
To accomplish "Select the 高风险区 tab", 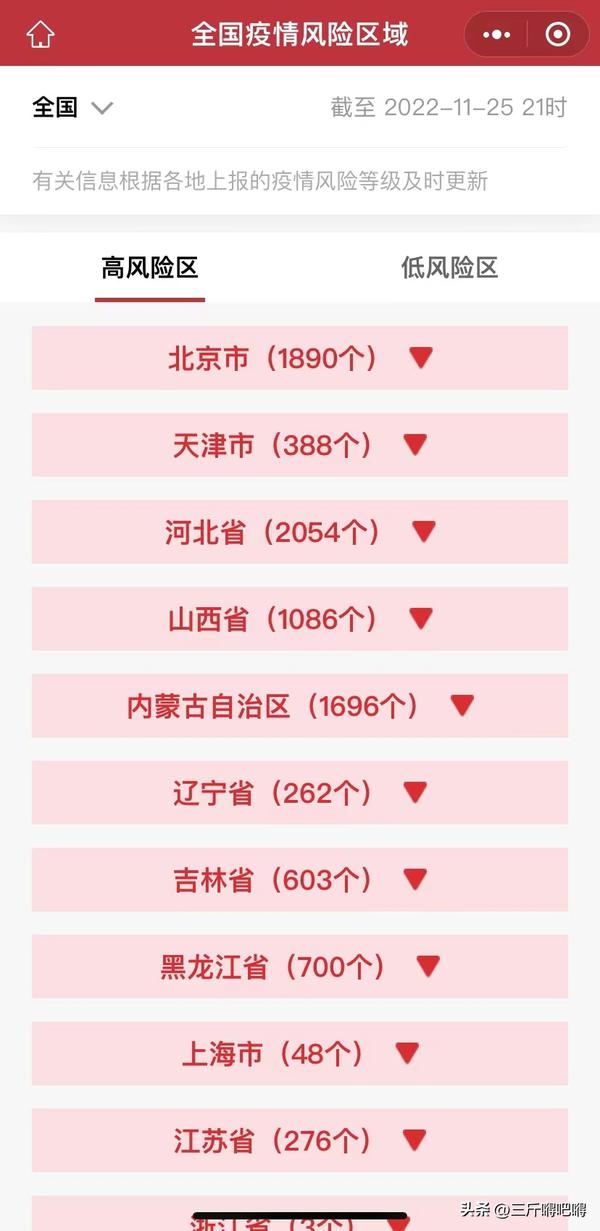I will 150,268.
